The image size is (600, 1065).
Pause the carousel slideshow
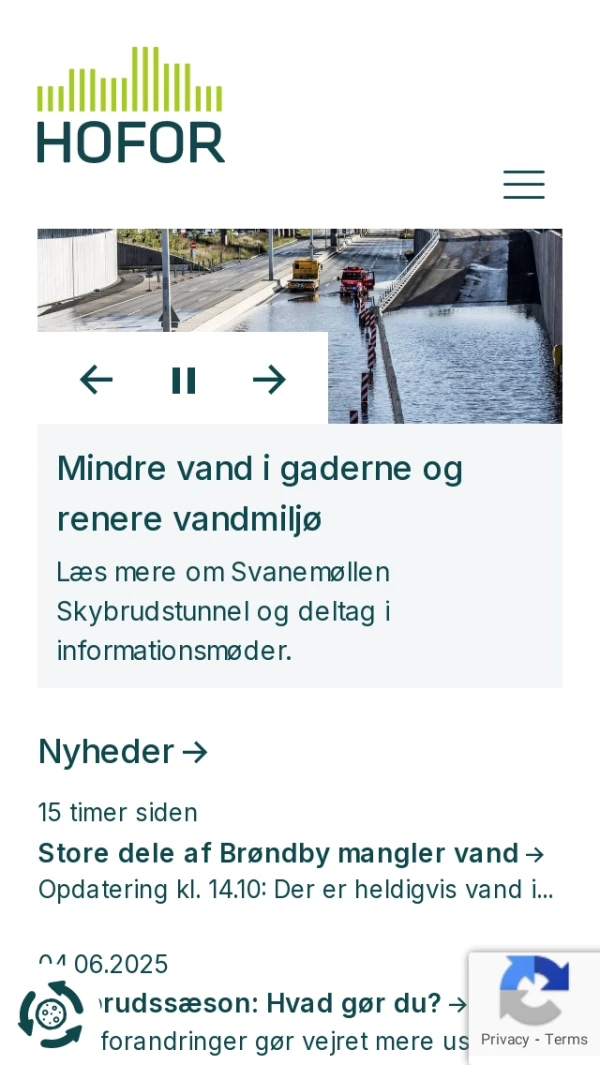(183, 380)
